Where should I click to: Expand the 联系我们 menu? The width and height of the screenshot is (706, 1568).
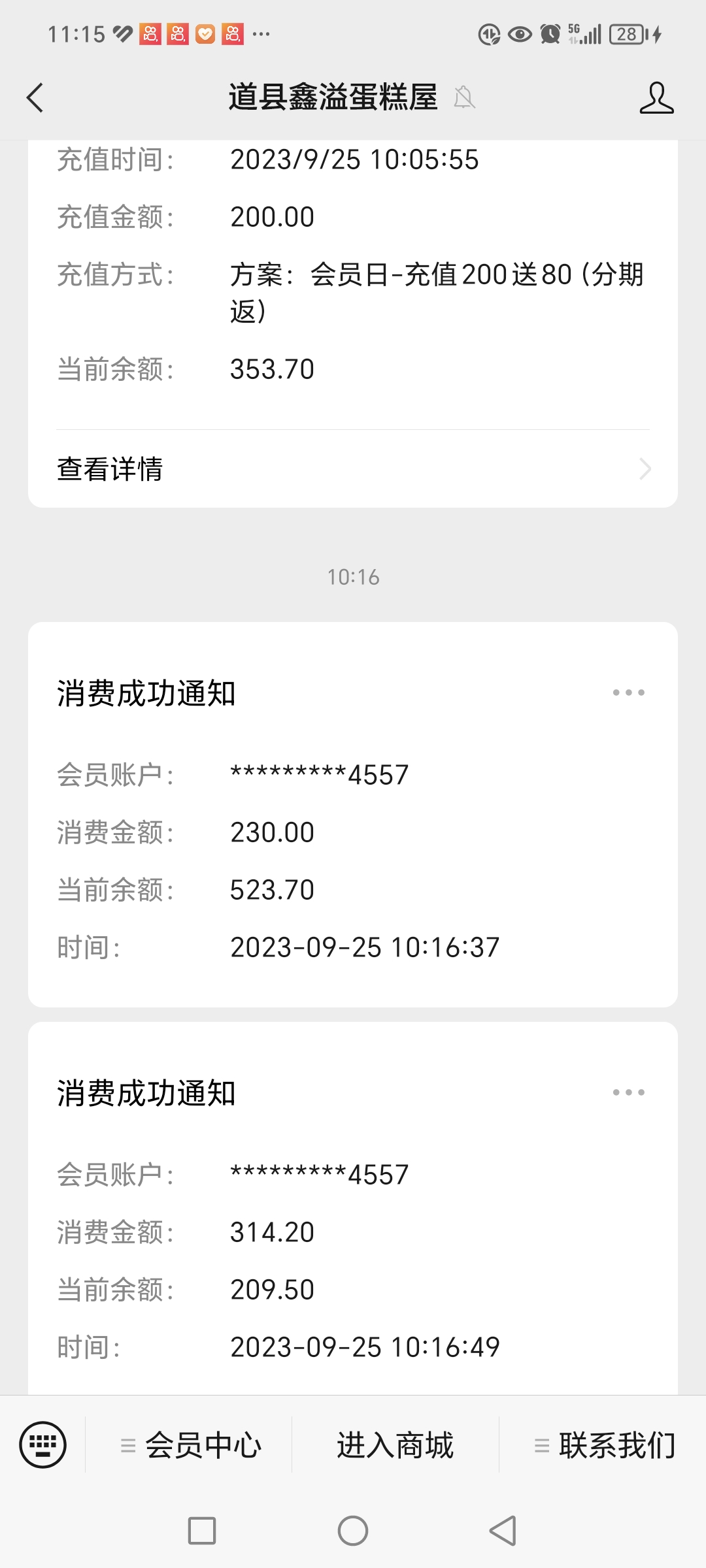[x=603, y=1445]
